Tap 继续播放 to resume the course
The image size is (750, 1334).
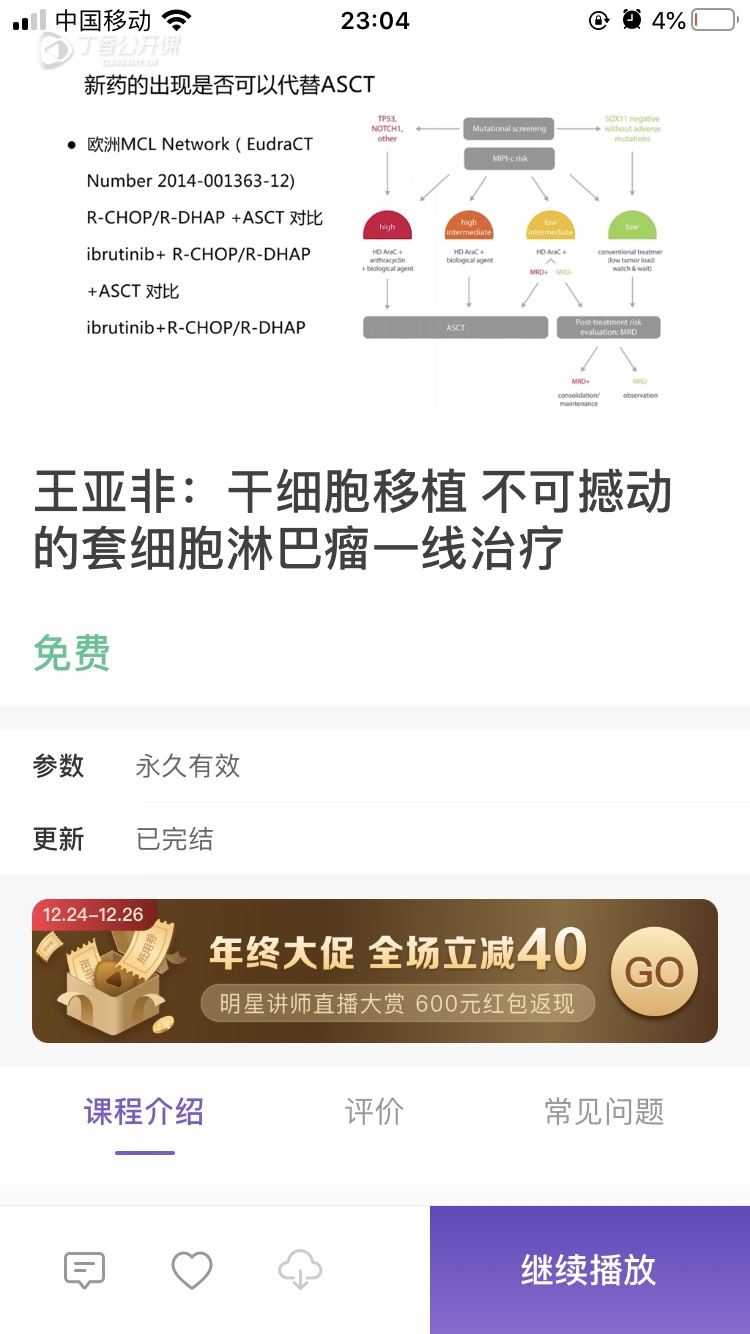point(589,1270)
